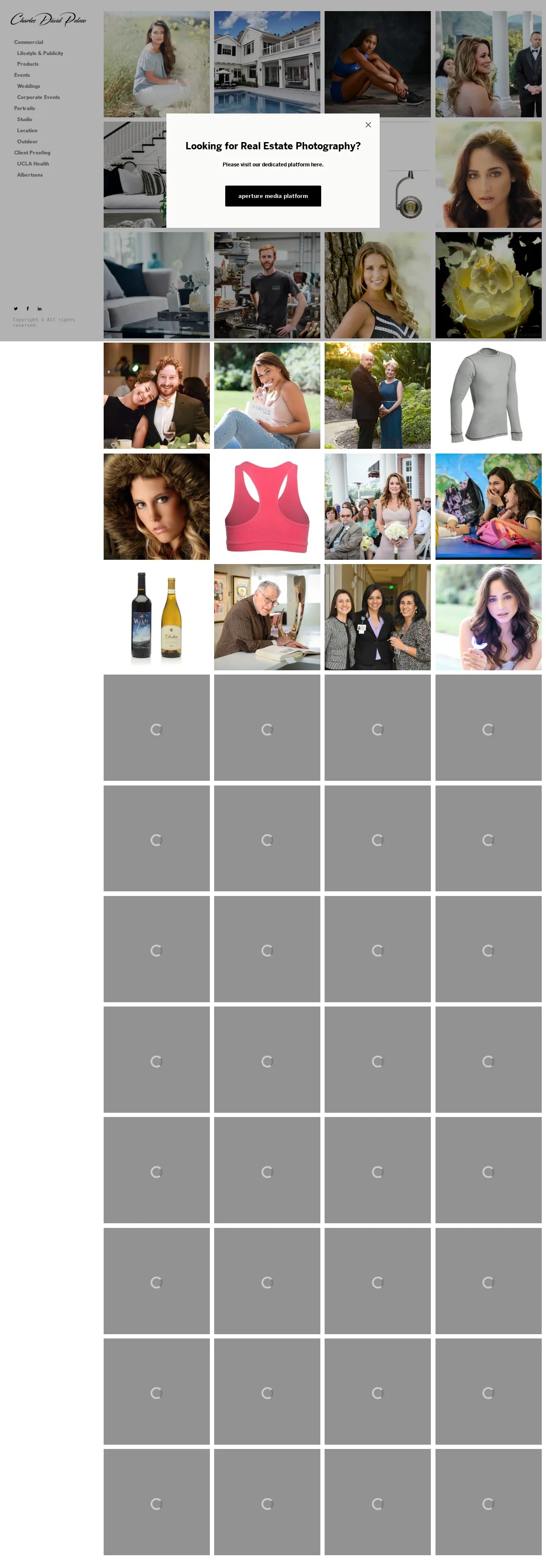Open Albertsons client proofing
This screenshot has height=1568, width=546.
(x=30, y=175)
